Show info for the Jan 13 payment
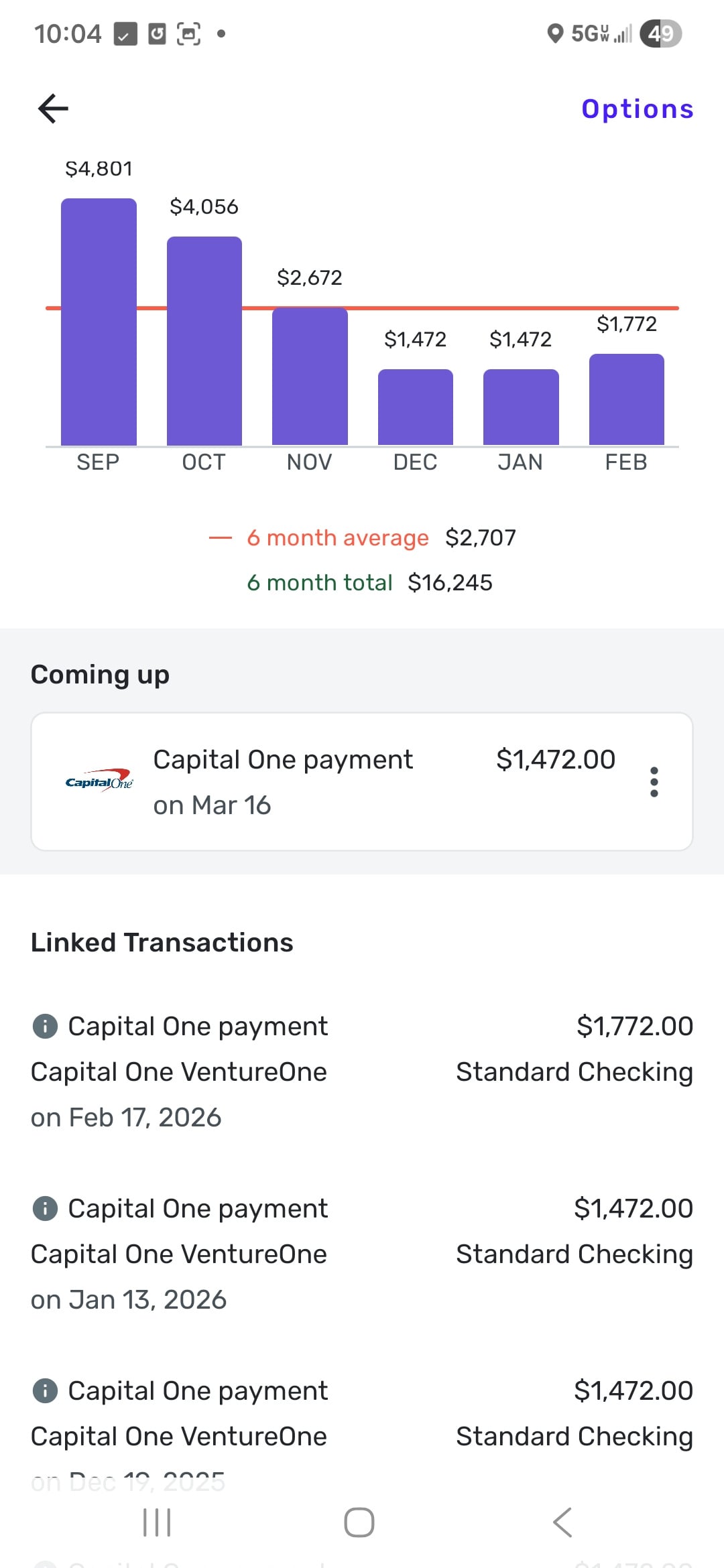 point(45,1208)
